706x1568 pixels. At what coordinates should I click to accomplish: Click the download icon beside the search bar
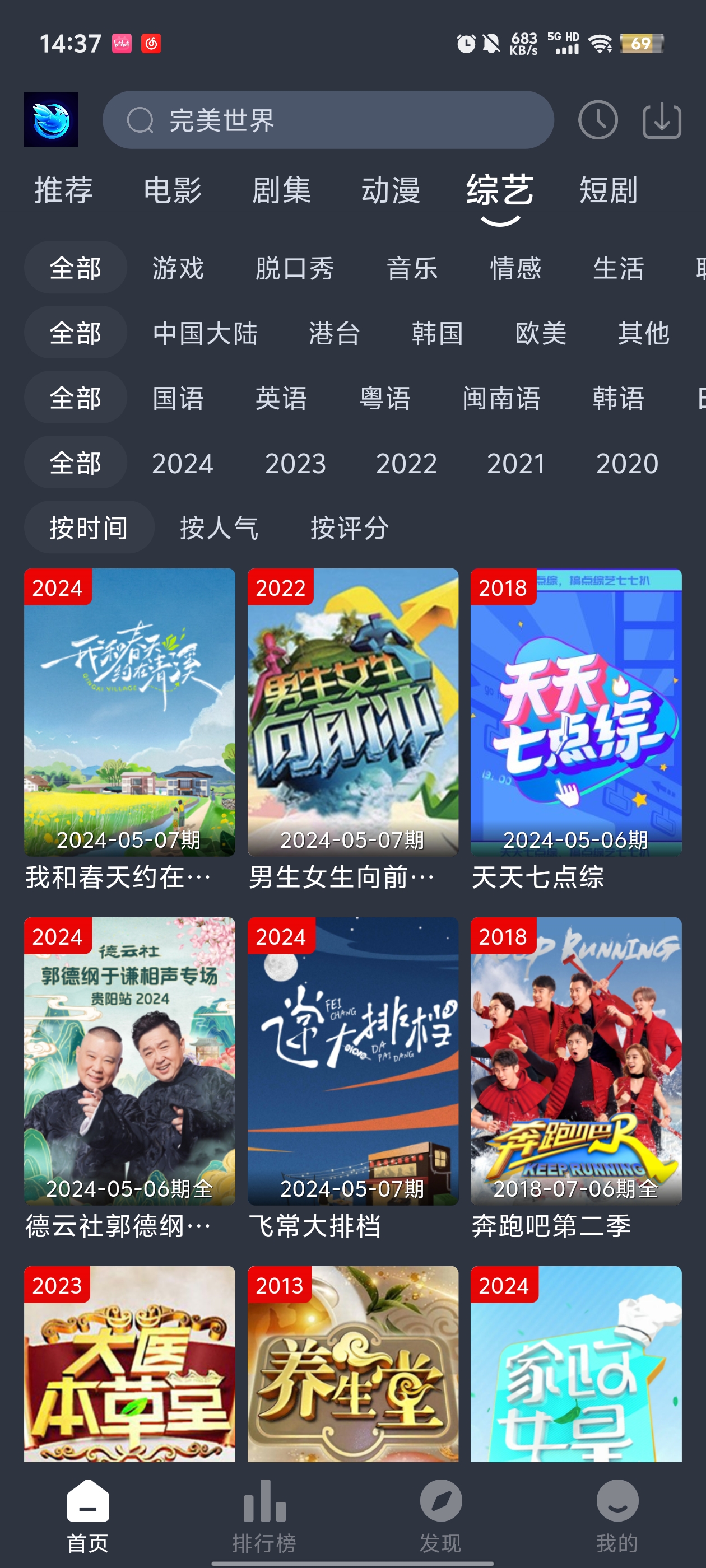tap(662, 120)
